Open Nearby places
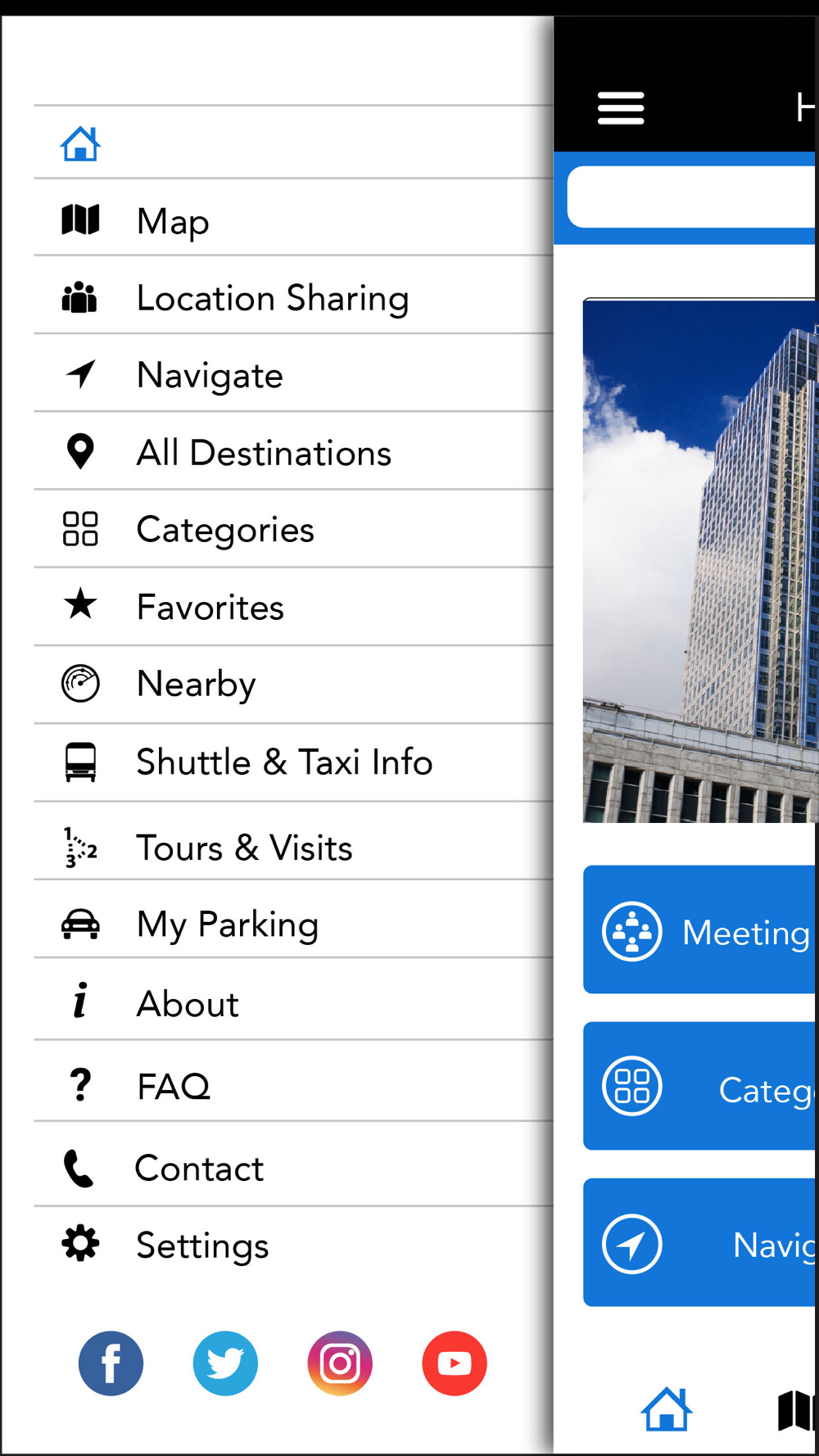 (x=293, y=684)
